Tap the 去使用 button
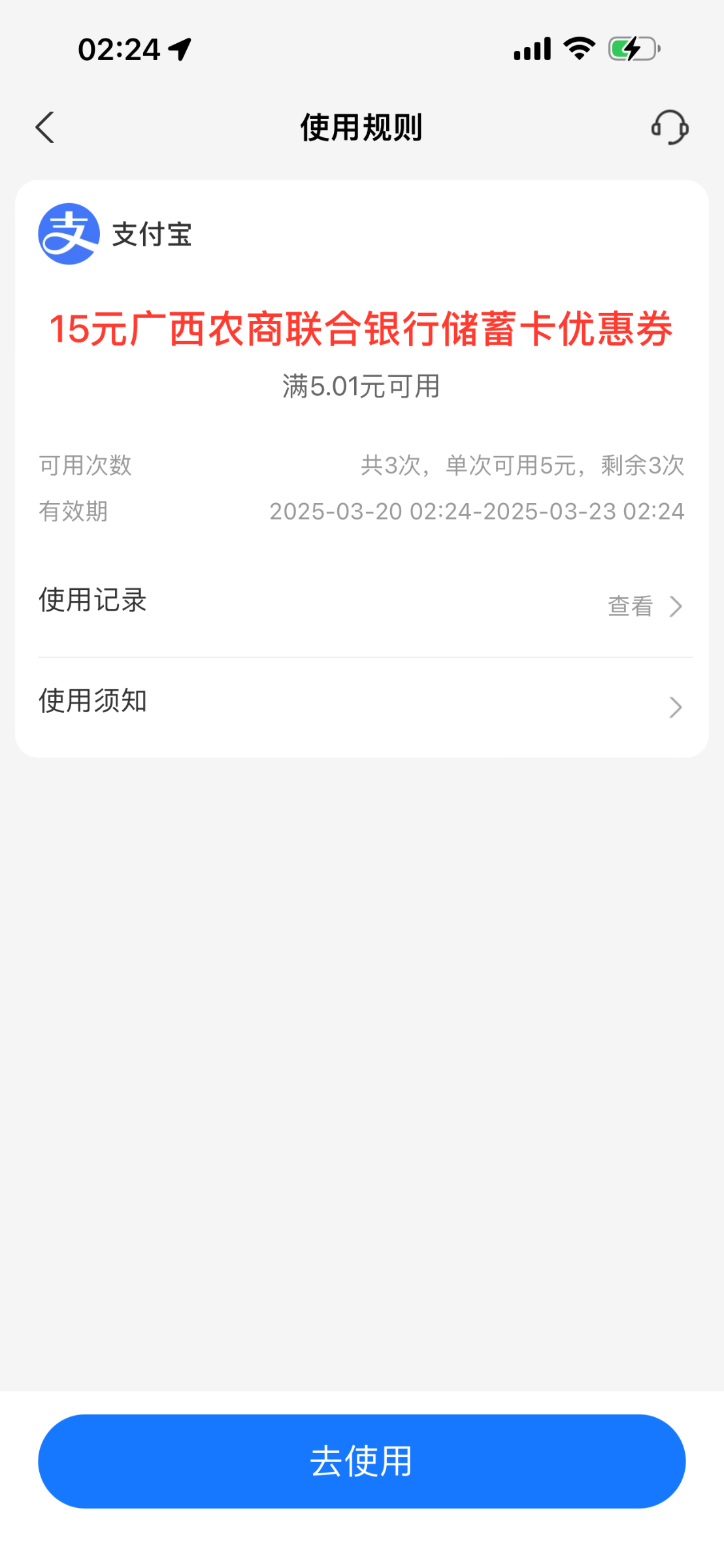 pyautogui.click(x=362, y=1461)
